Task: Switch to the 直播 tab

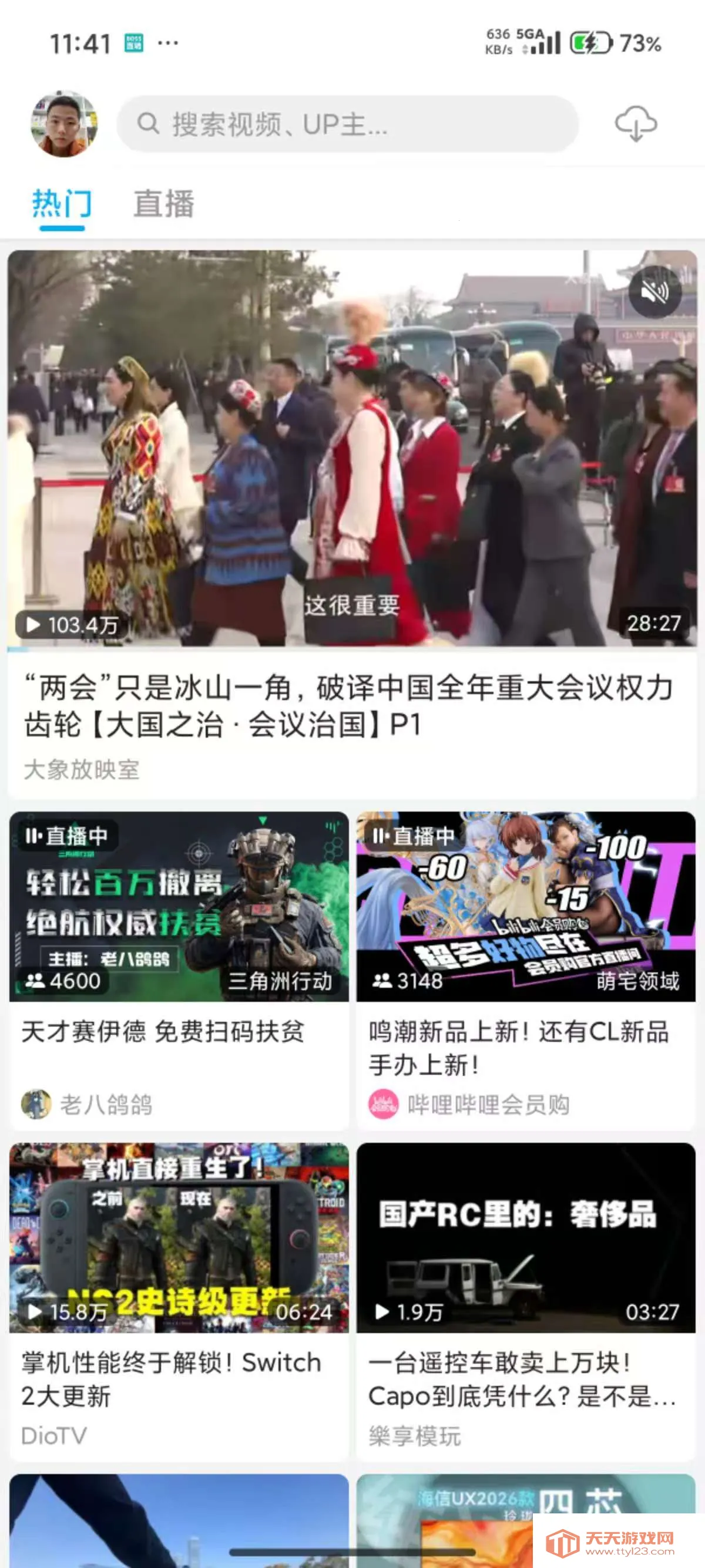Action: coord(164,204)
